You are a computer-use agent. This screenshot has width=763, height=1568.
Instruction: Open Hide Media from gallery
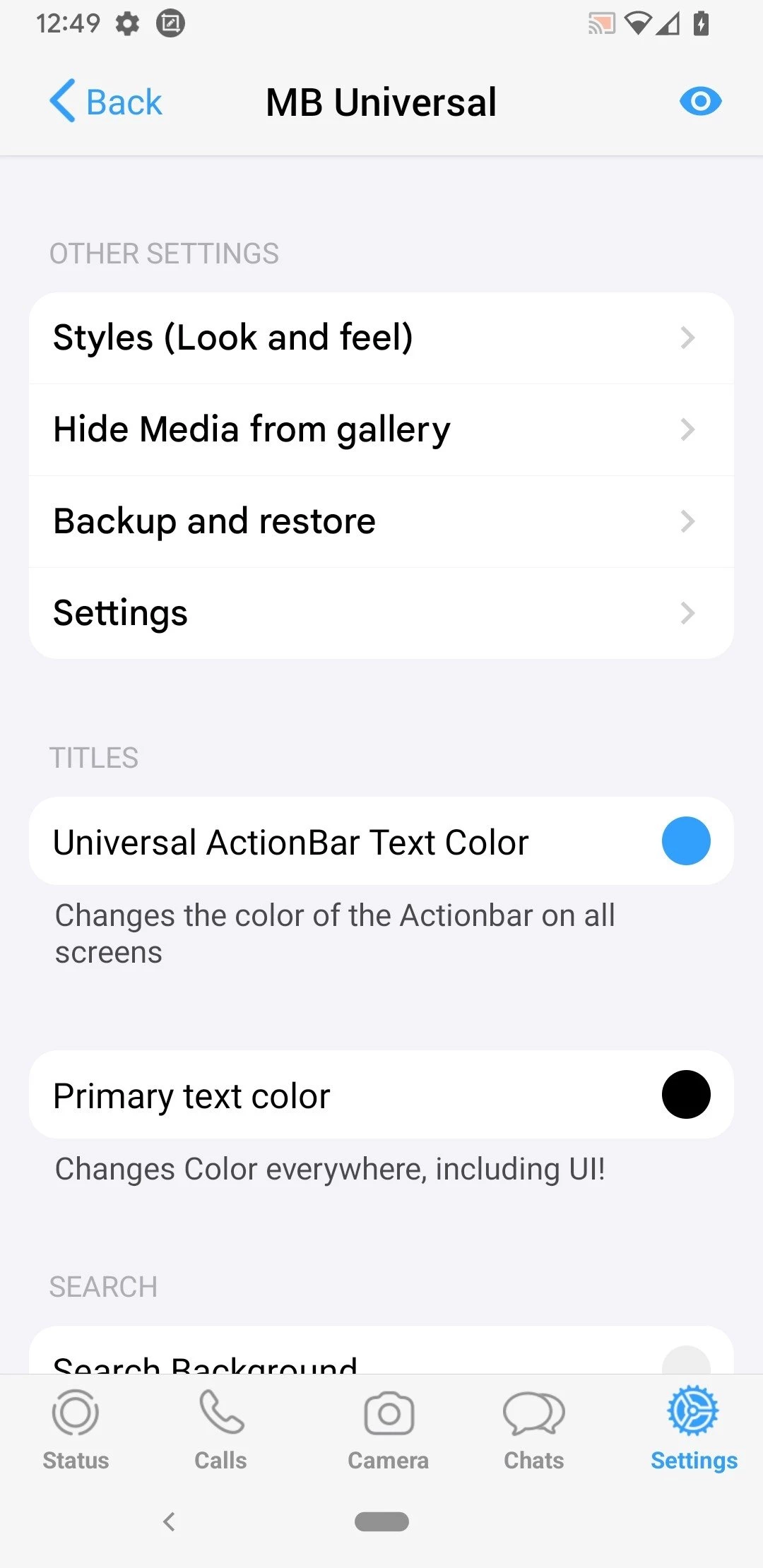pos(381,429)
